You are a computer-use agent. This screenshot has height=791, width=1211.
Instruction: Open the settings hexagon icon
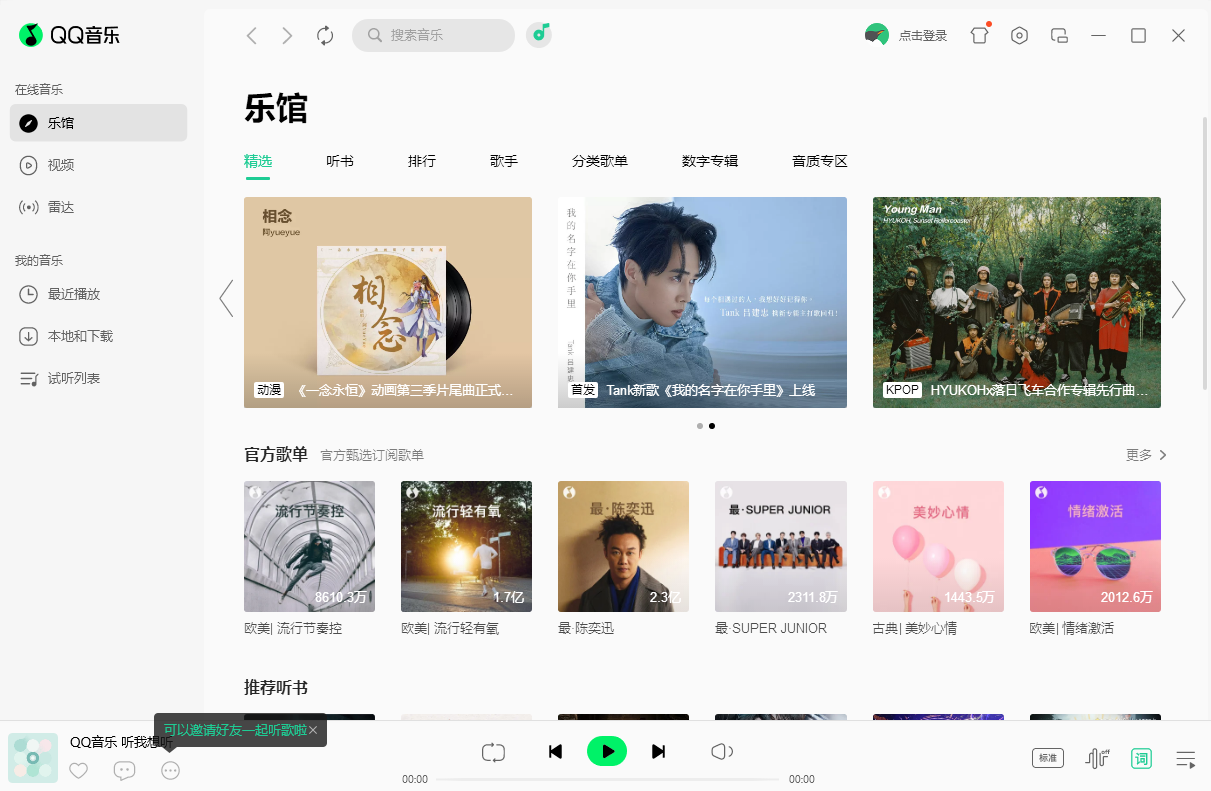tap(1019, 36)
